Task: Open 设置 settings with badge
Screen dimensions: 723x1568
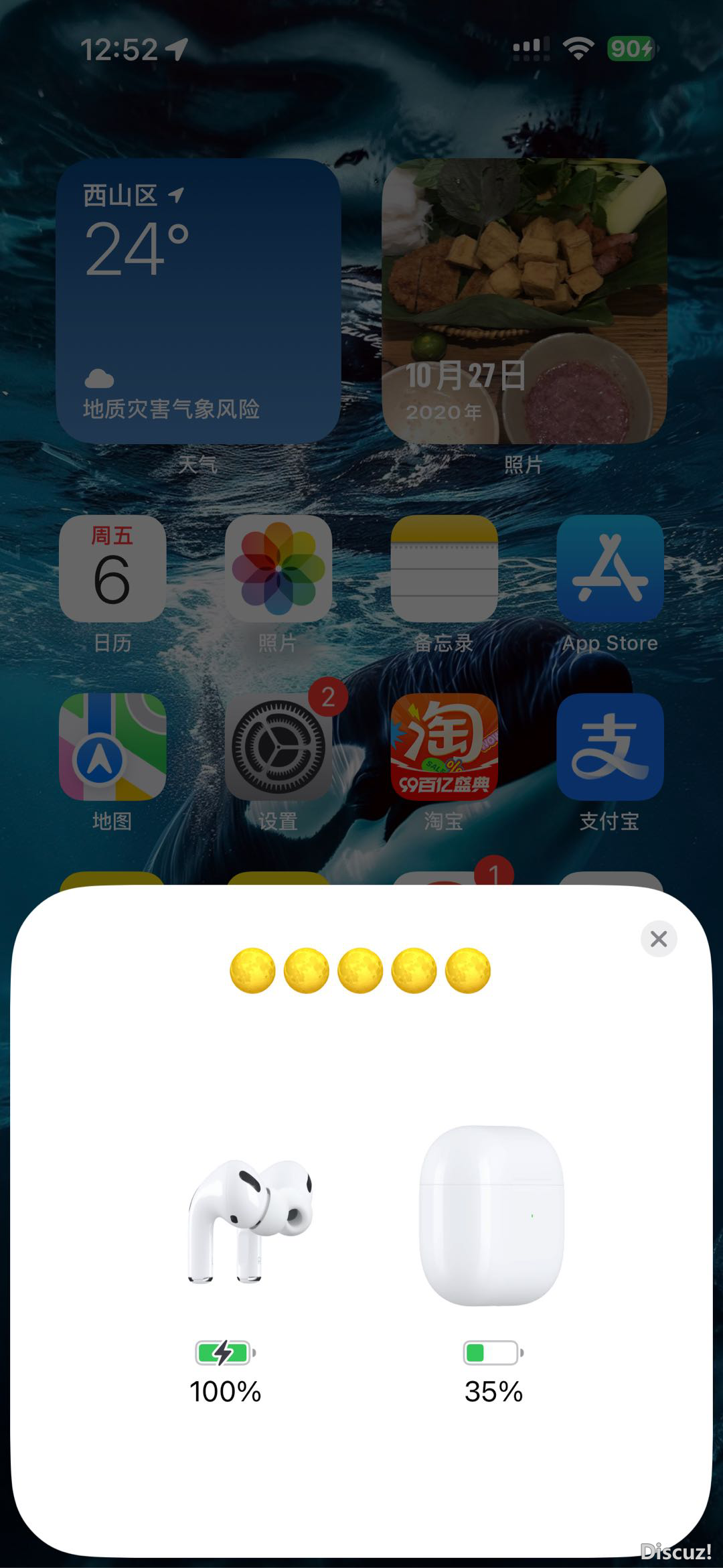Action: pos(278,747)
